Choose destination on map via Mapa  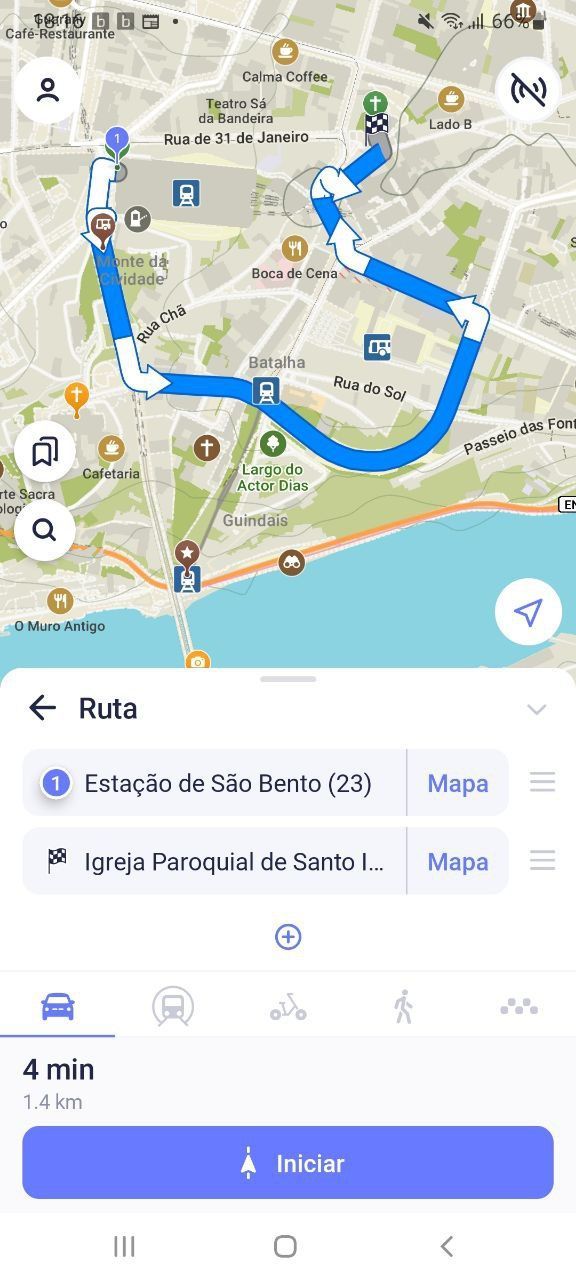(458, 861)
